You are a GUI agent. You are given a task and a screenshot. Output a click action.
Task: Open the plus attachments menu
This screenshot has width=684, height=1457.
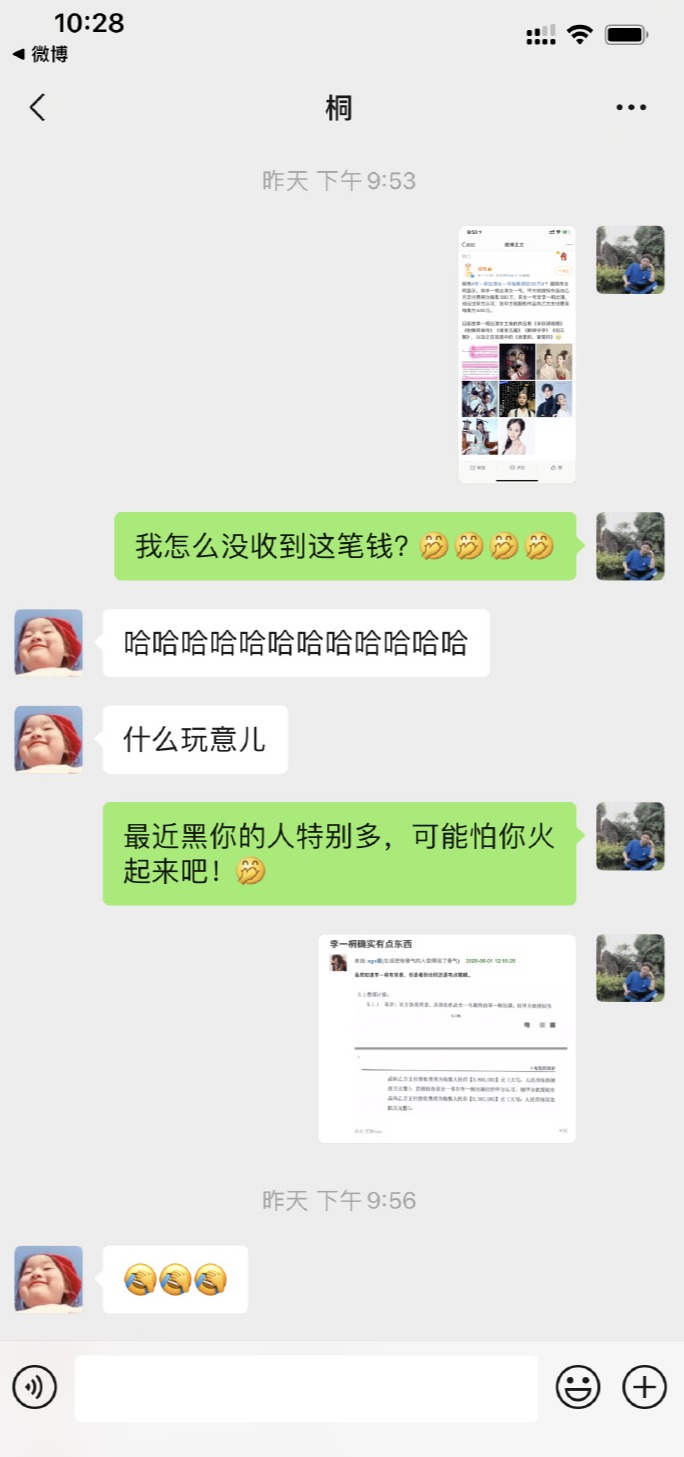tap(645, 1387)
